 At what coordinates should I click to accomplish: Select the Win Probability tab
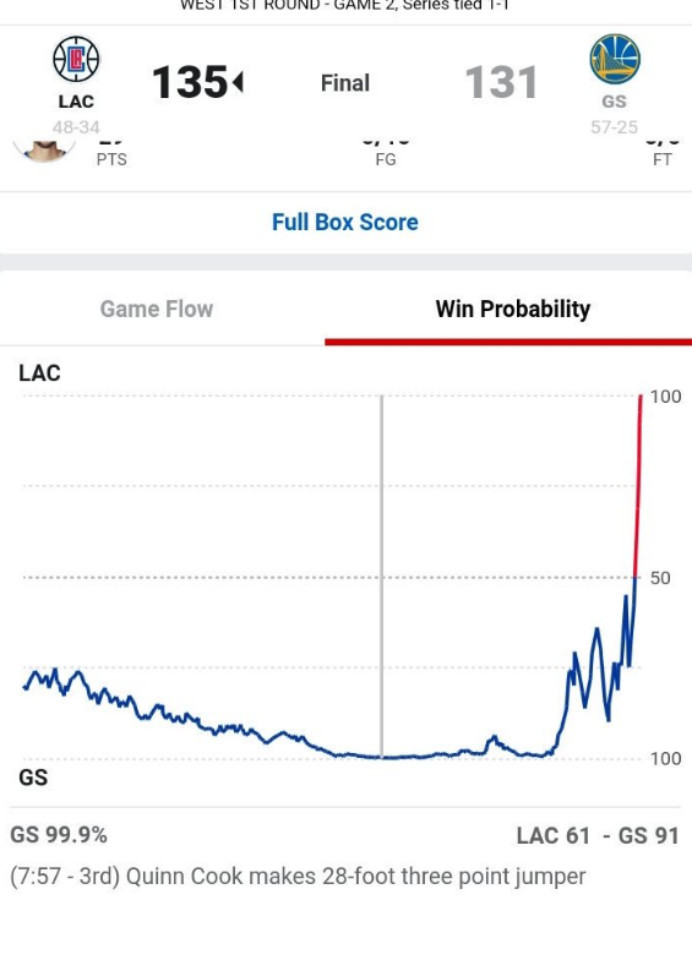click(x=512, y=309)
